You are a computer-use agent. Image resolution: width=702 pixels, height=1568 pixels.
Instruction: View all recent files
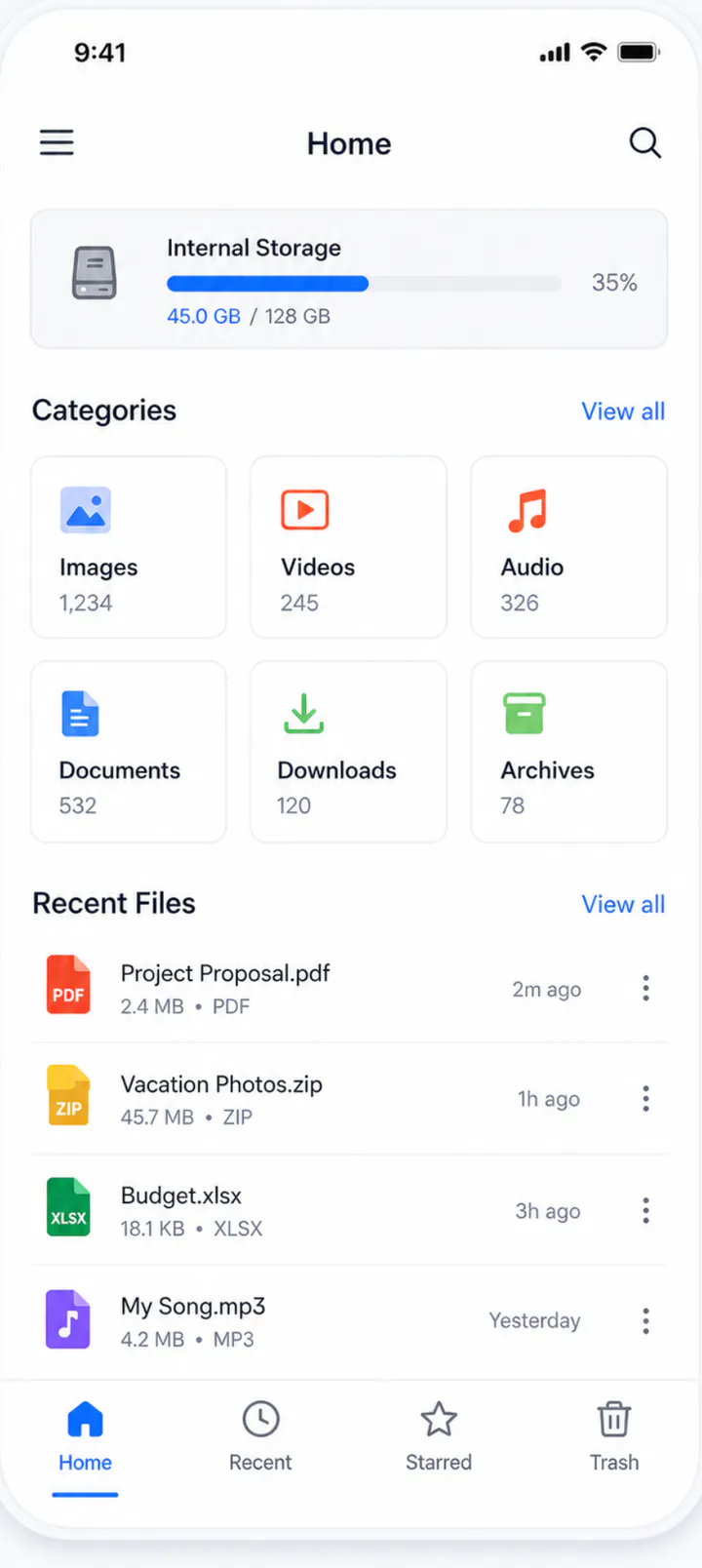tap(623, 904)
